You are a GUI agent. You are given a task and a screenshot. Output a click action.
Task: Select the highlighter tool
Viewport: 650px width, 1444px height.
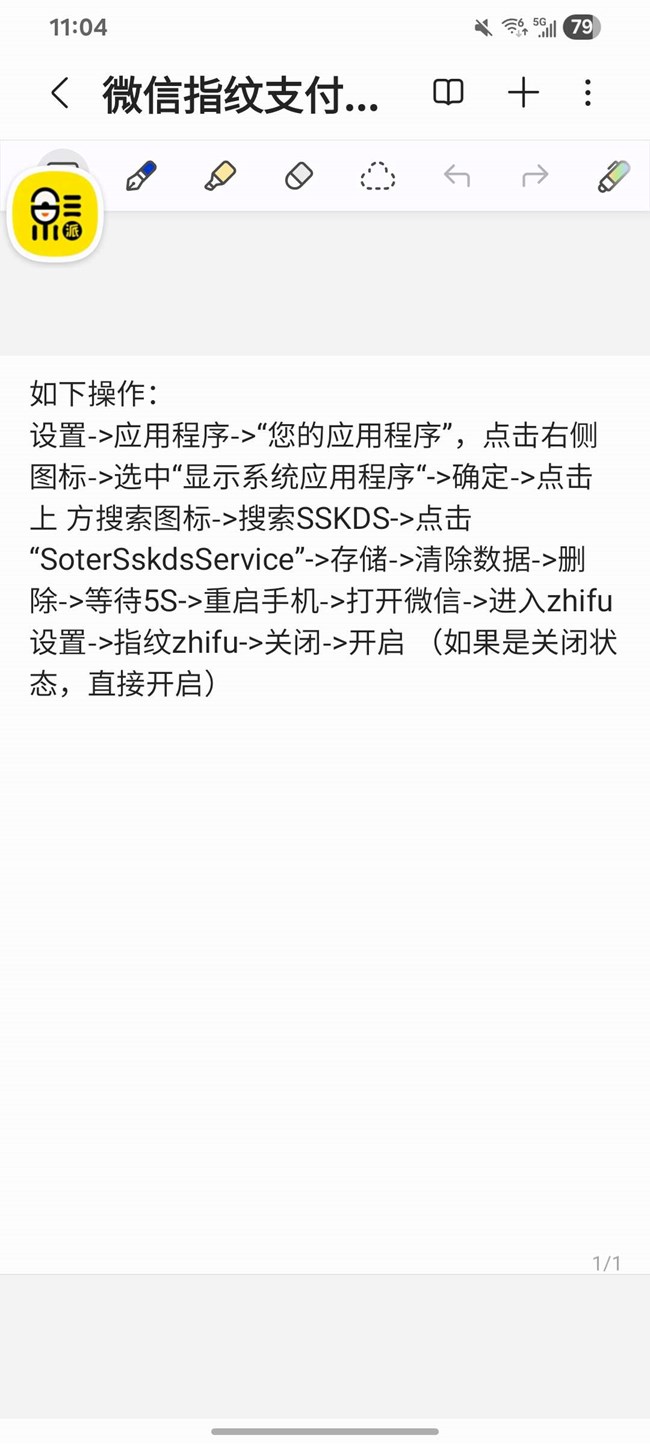pos(220,177)
